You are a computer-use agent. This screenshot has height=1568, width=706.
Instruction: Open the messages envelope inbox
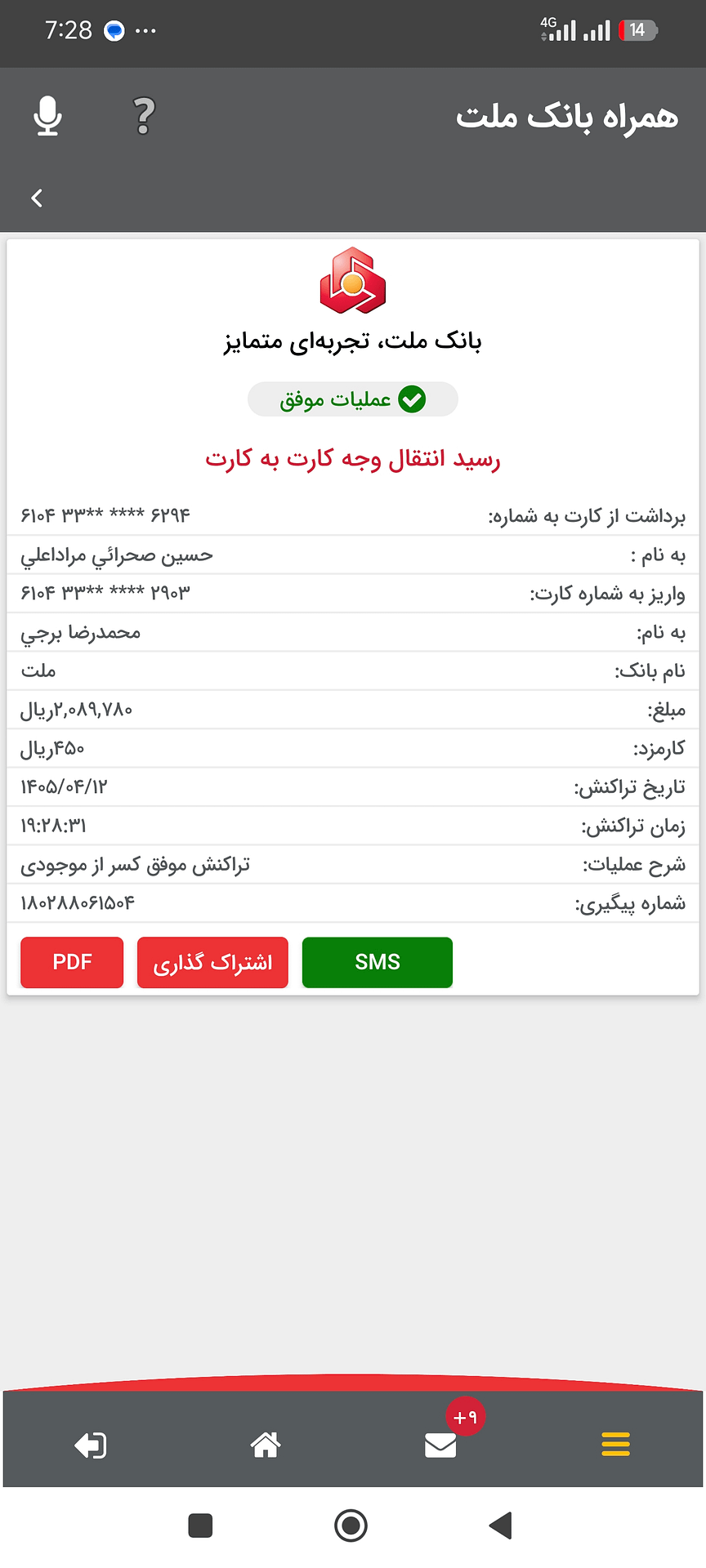point(440,1445)
